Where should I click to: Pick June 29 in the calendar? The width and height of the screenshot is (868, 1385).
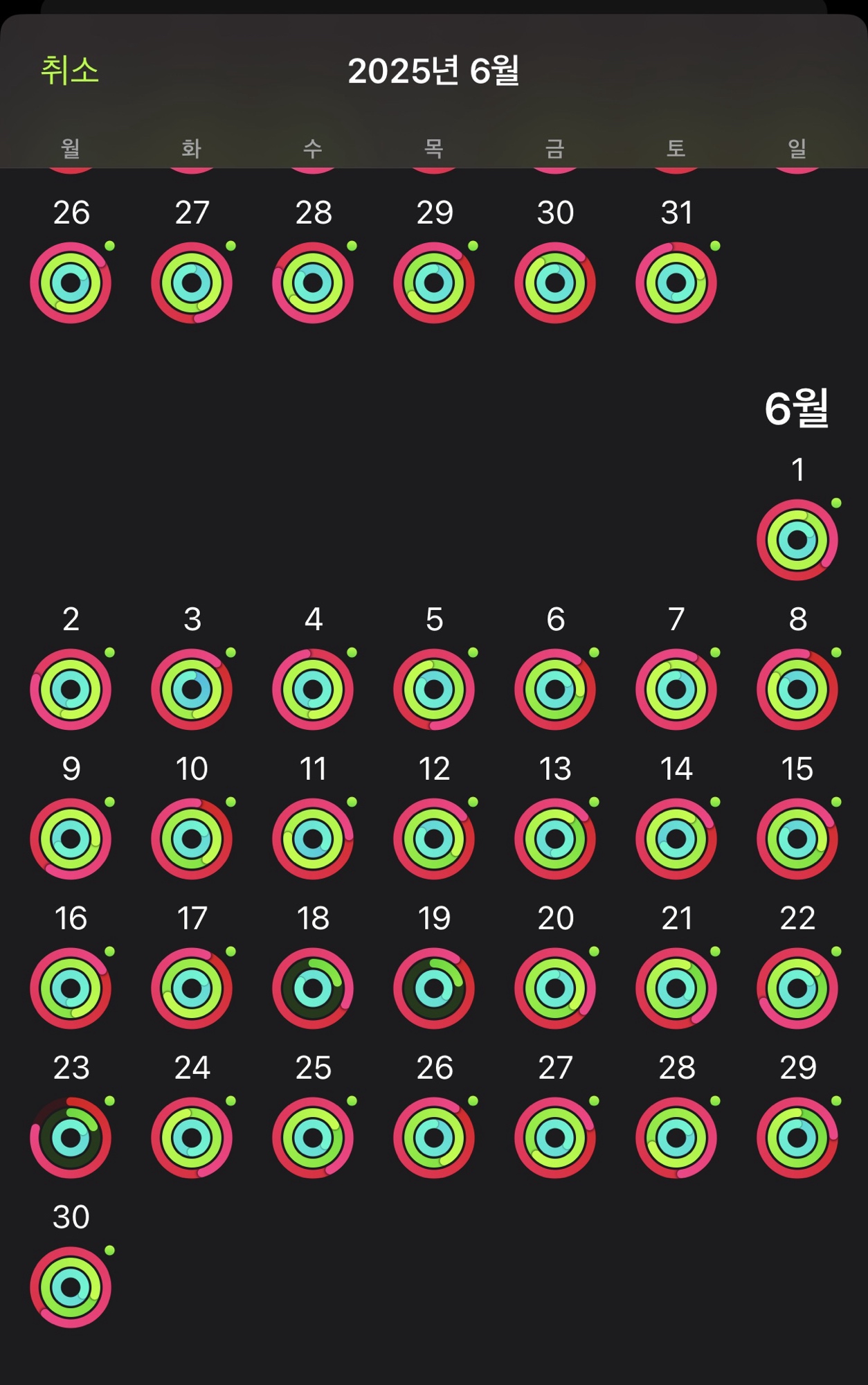point(797,1138)
